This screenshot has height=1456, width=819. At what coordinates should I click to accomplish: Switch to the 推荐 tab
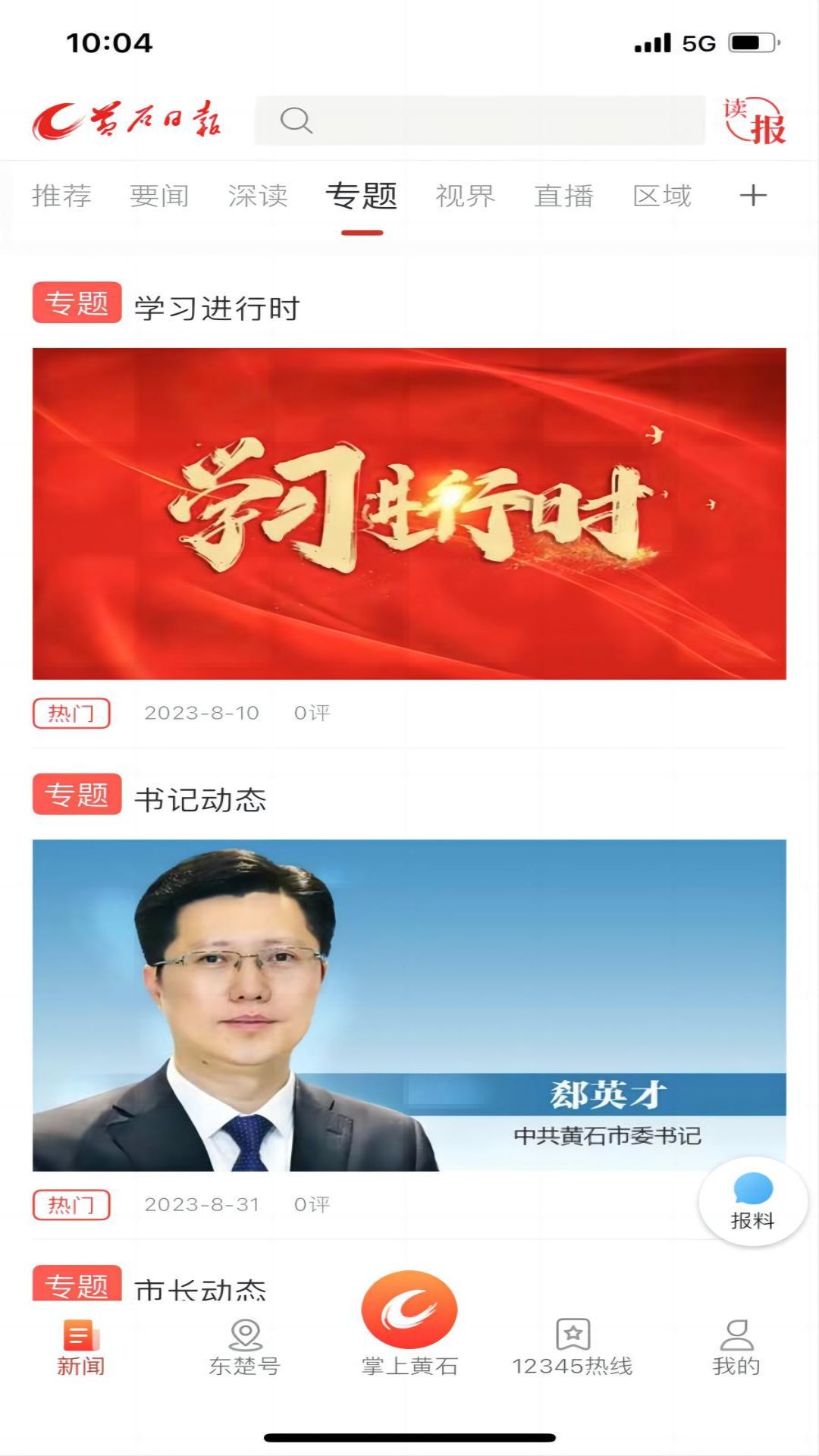click(62, 196)
